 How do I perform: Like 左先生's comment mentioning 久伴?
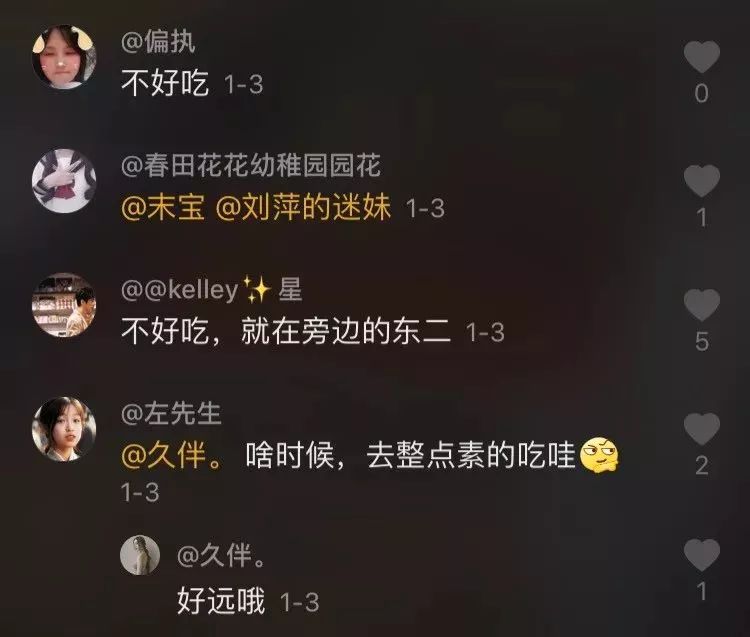(x=701, y=429)
